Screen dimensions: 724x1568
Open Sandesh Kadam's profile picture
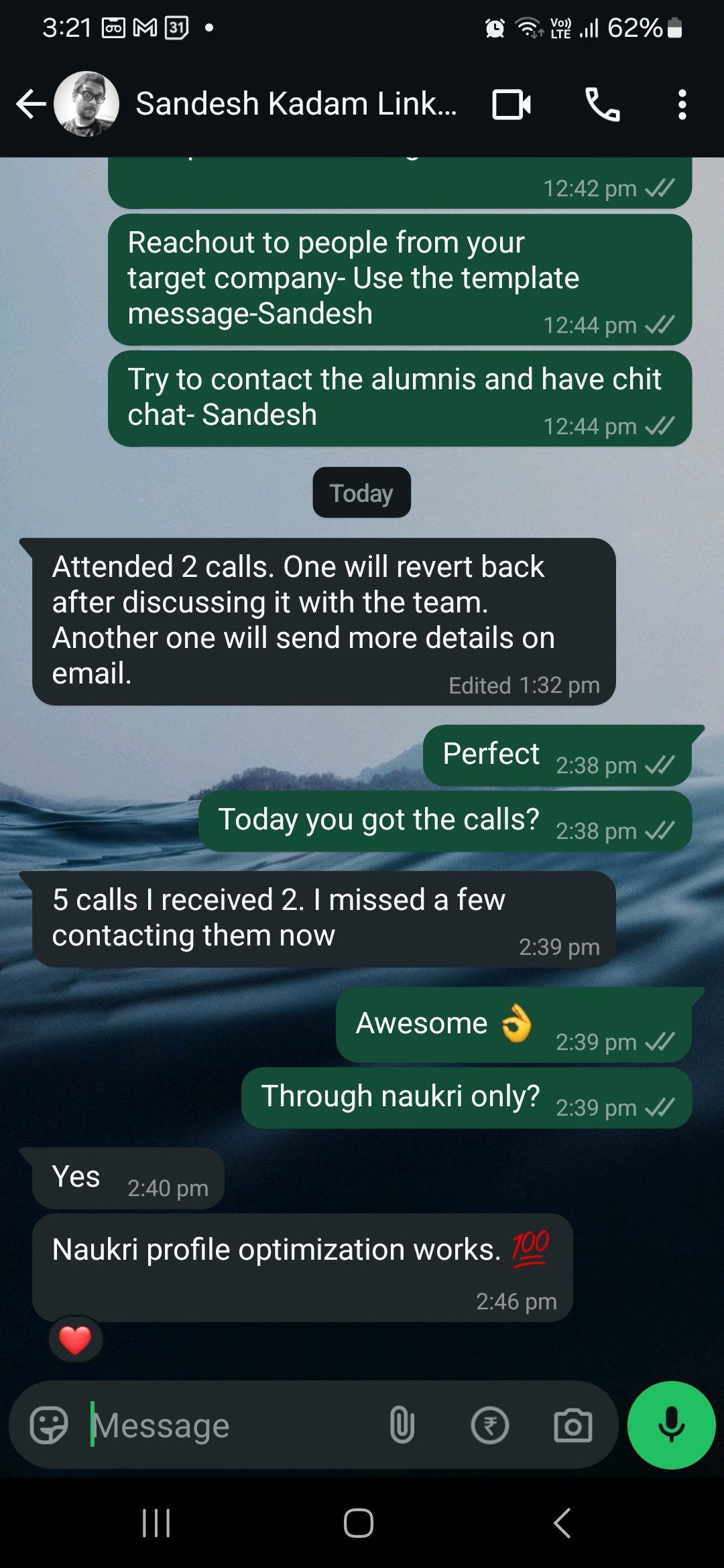86,105
